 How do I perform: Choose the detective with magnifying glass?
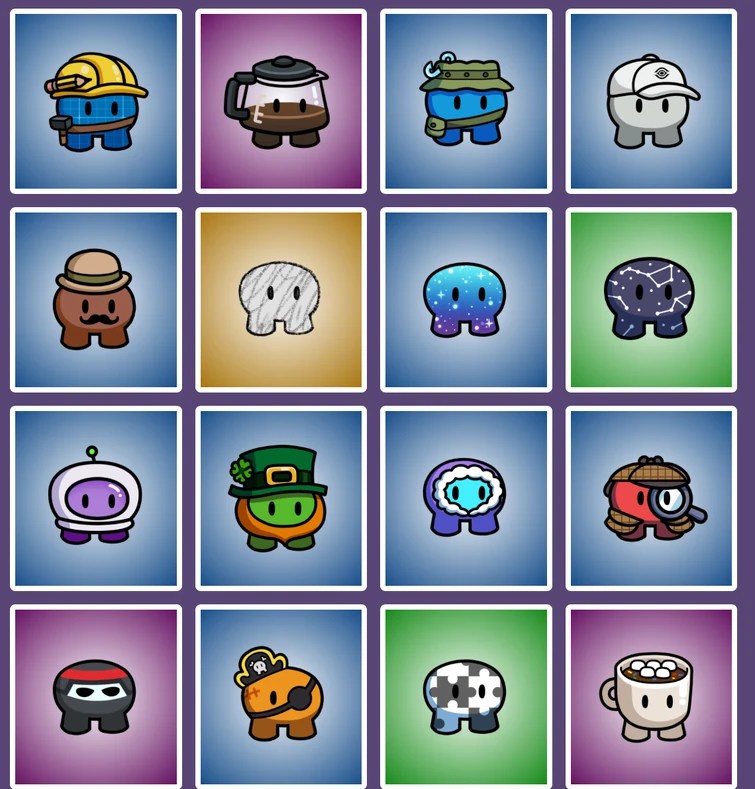(651, 498)
